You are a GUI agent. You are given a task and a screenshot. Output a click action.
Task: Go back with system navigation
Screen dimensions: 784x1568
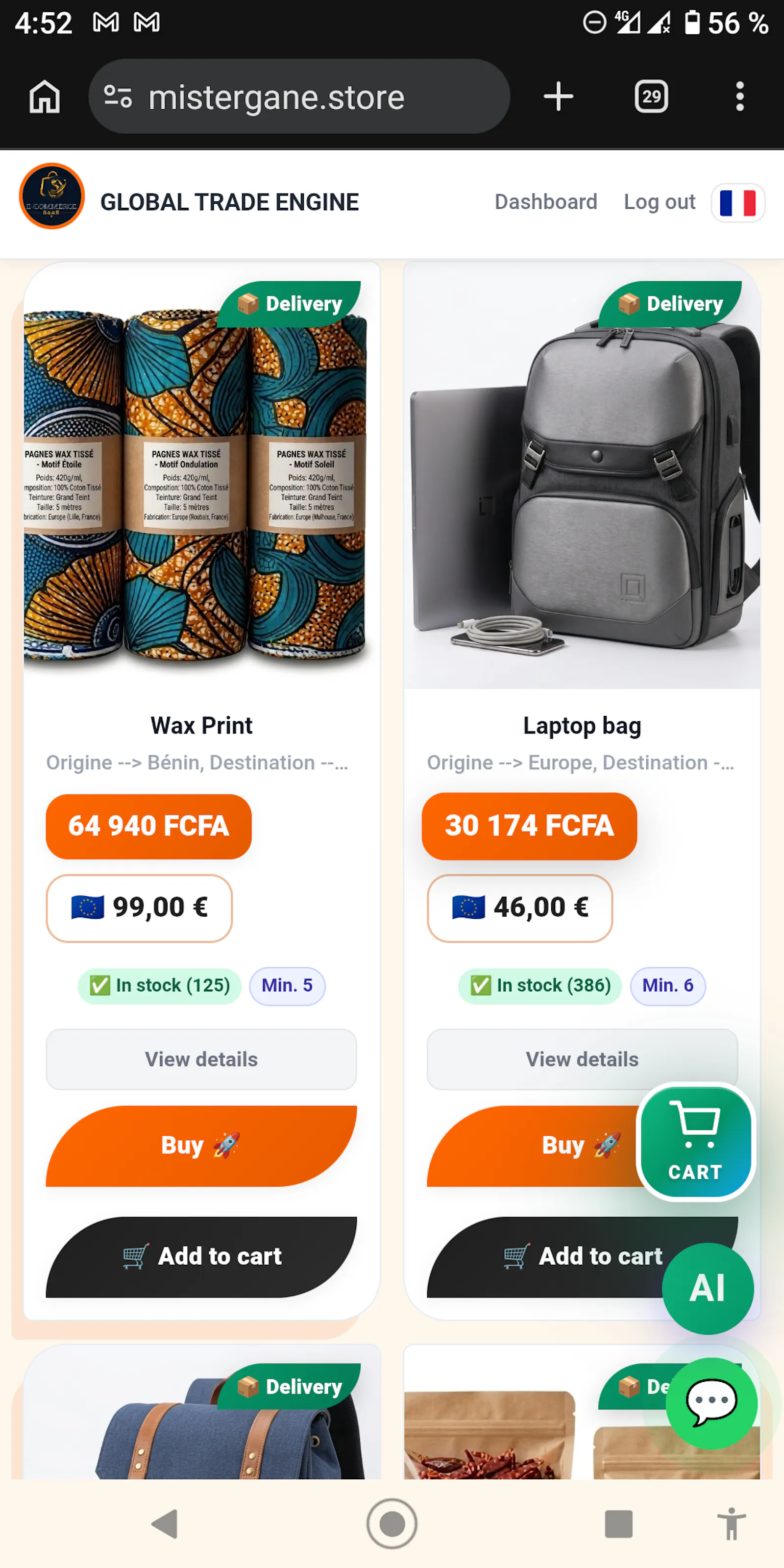pyautogui.click(x=164, y=1523)
